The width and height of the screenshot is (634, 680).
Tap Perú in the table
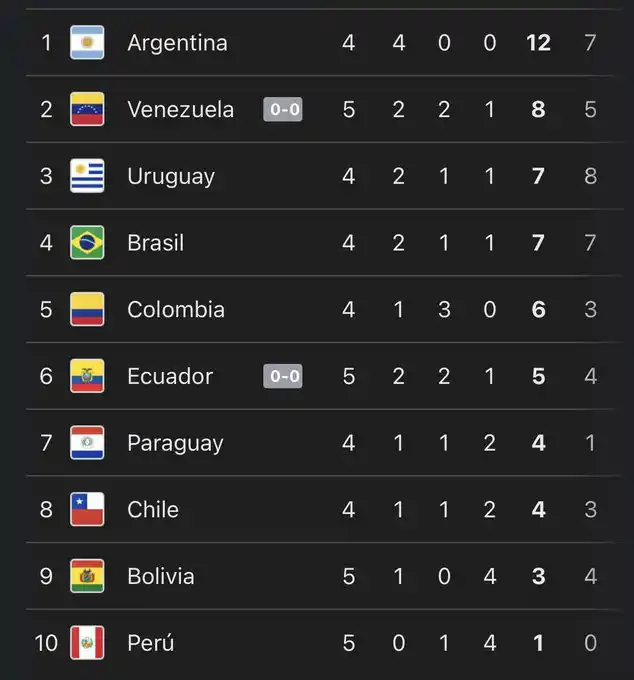[x=151, y=643]
